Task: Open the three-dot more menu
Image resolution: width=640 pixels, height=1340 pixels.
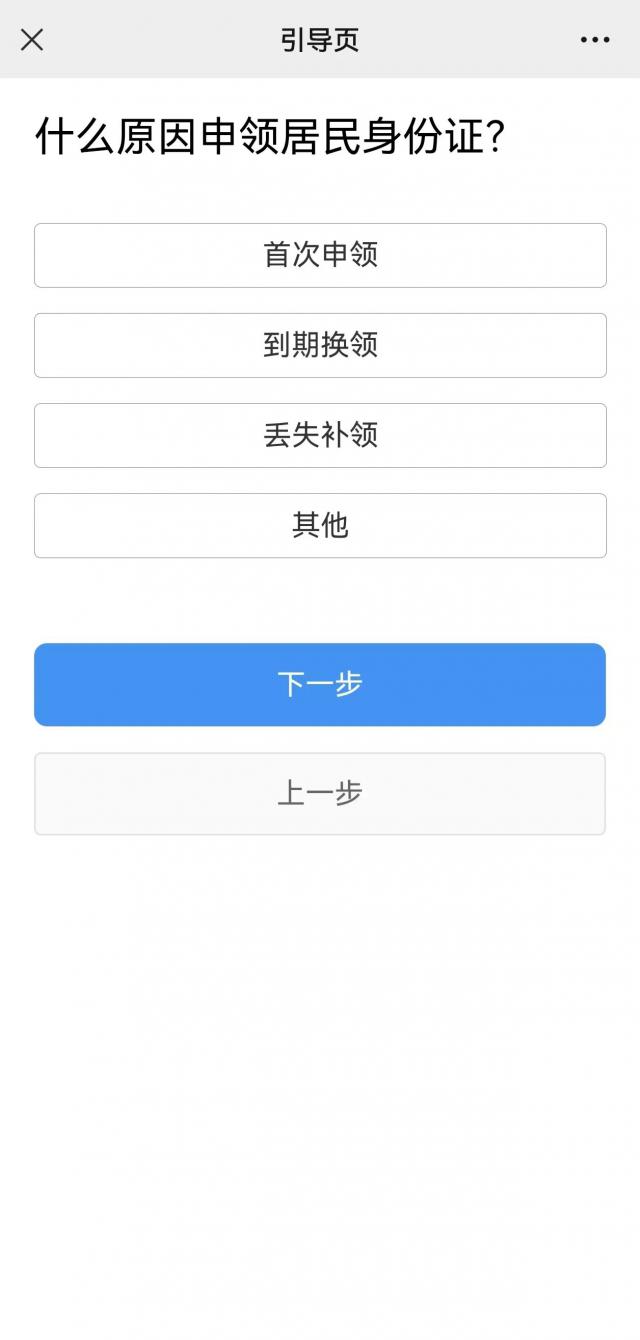Action: (595, 40)
